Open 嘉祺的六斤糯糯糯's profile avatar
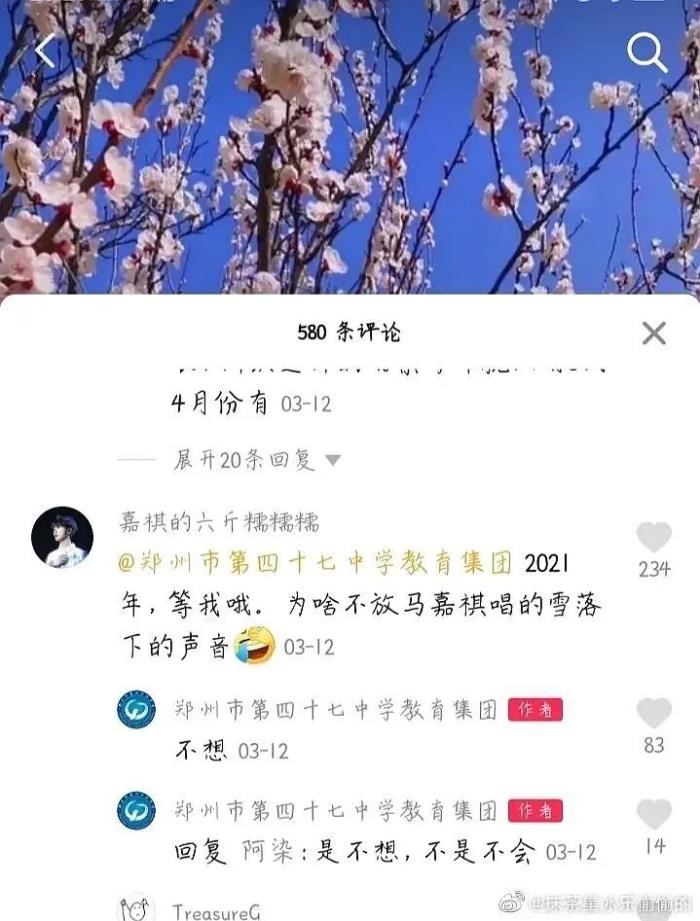The height and width of the screenshot is (921, 700). [62, 537]
